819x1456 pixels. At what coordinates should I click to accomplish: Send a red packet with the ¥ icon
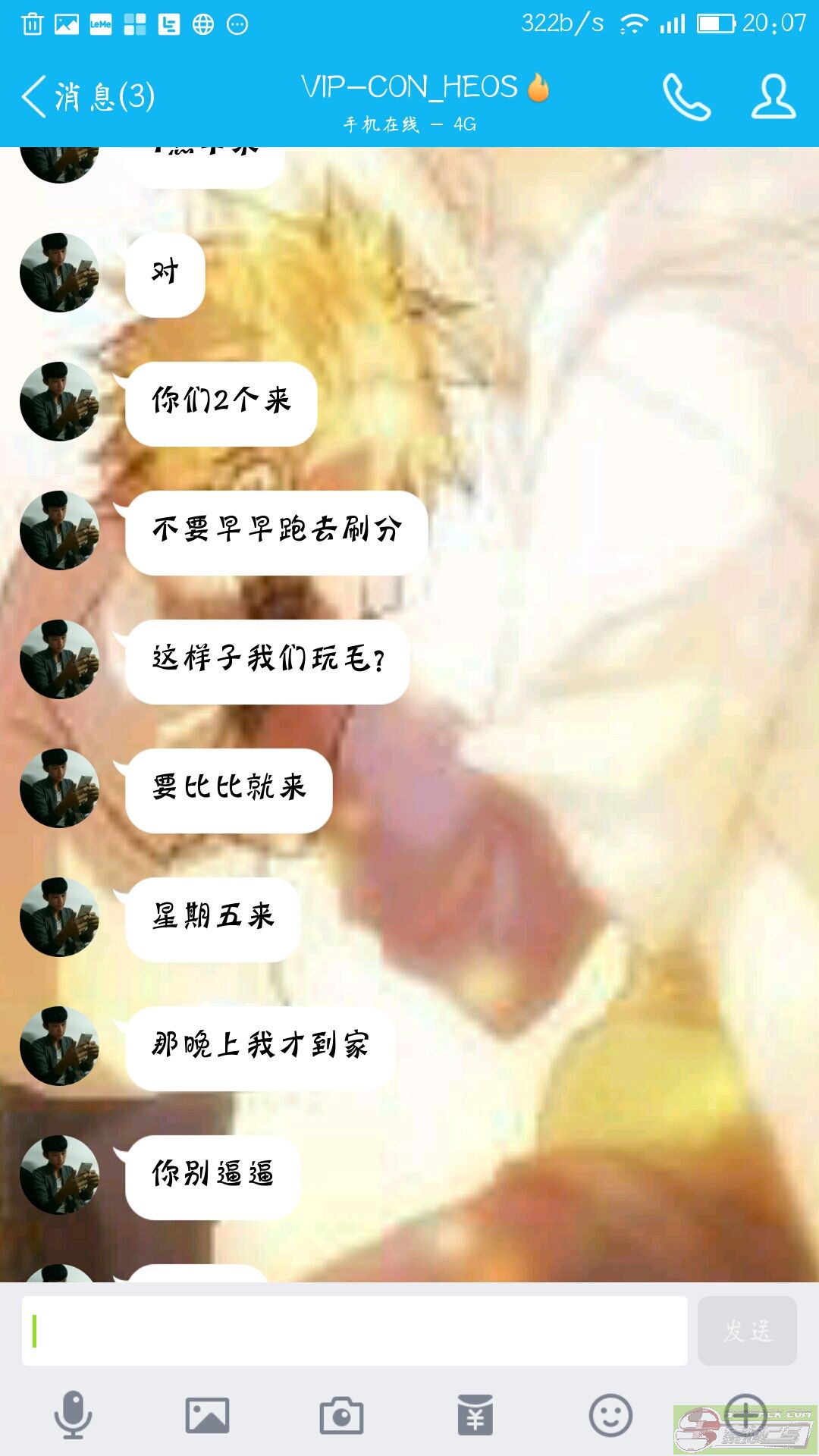click(475, 1415)
